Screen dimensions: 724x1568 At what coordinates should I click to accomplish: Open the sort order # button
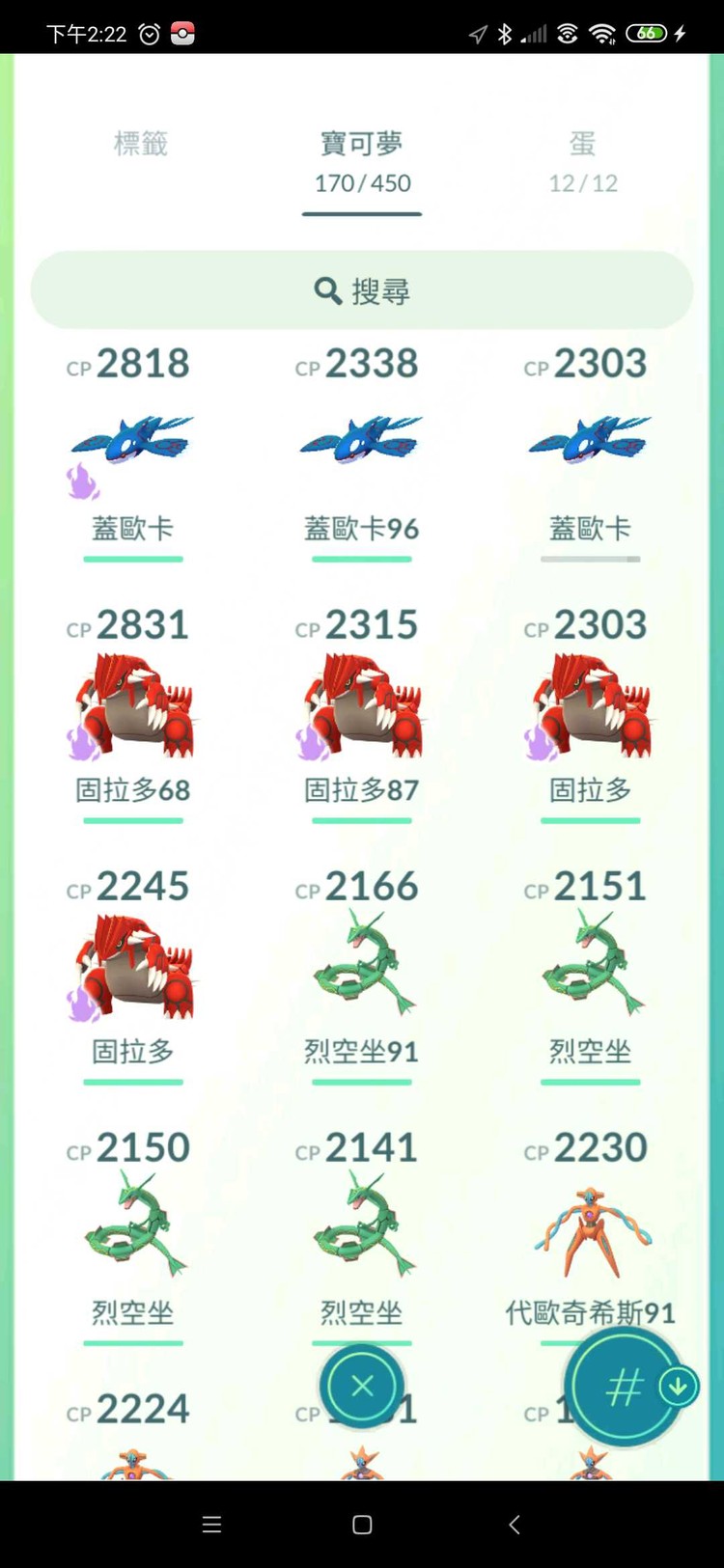pyautogui.click(x=624, y=1388)
